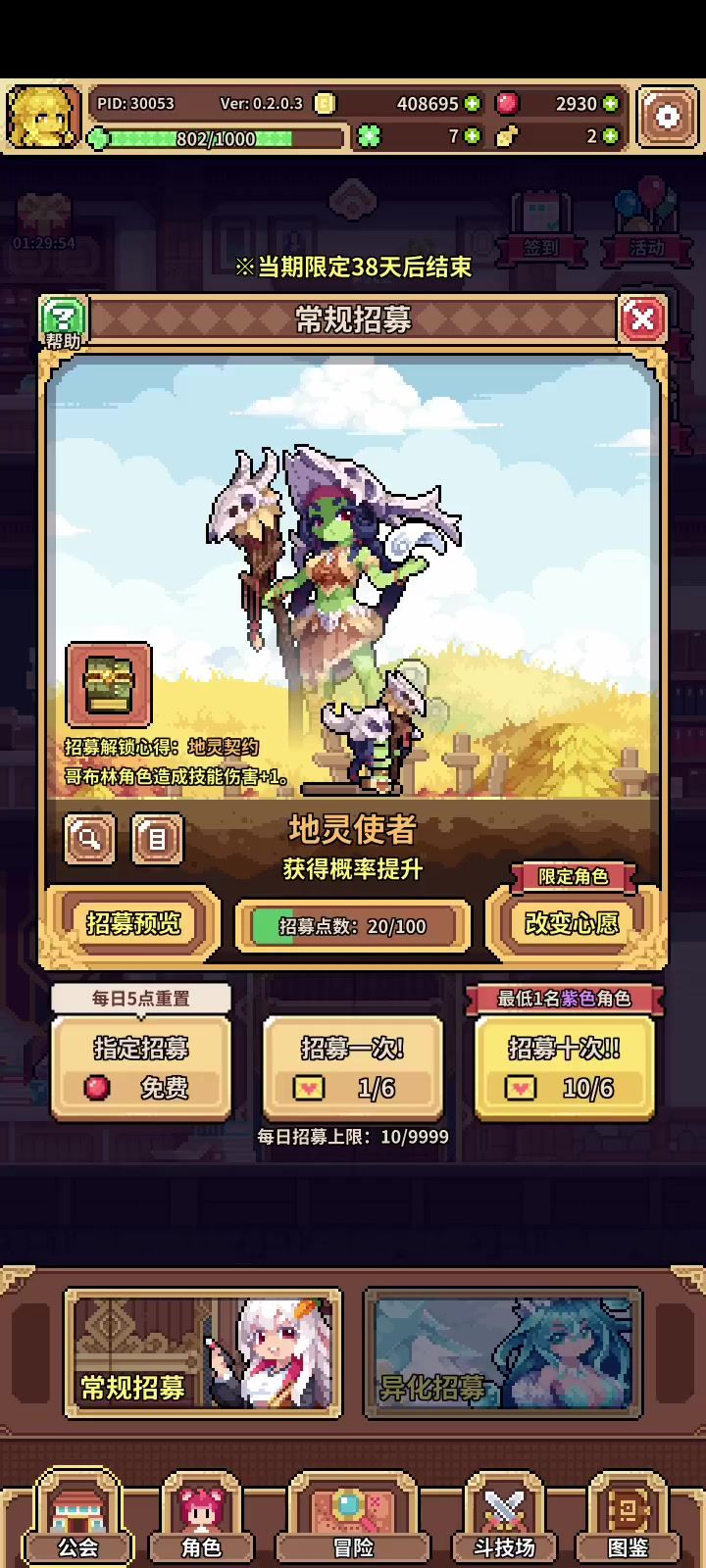706x1568 pixels.
Task: Tap the magnifier icon beside 地灵使者
Action: [89, 839]
